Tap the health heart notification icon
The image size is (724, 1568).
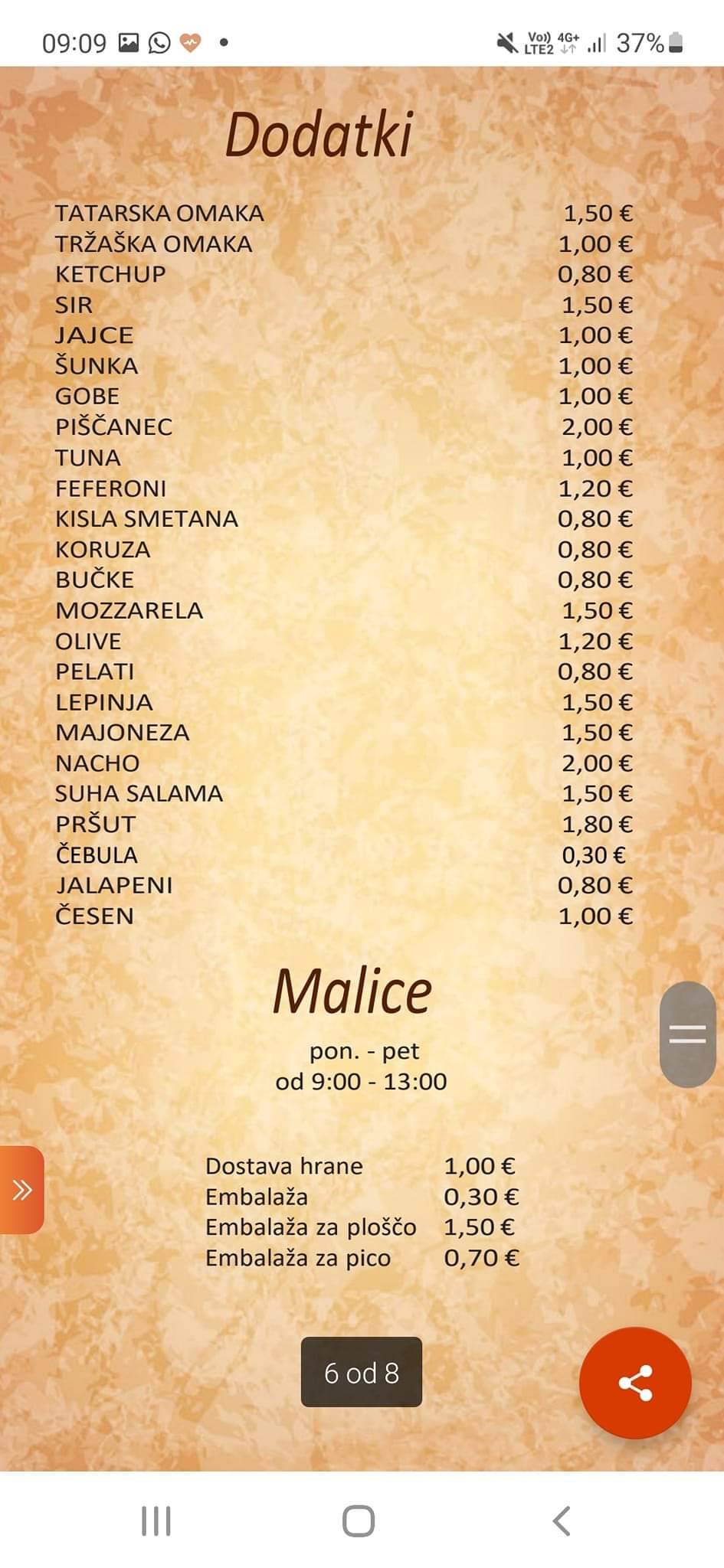click(192, 42)
